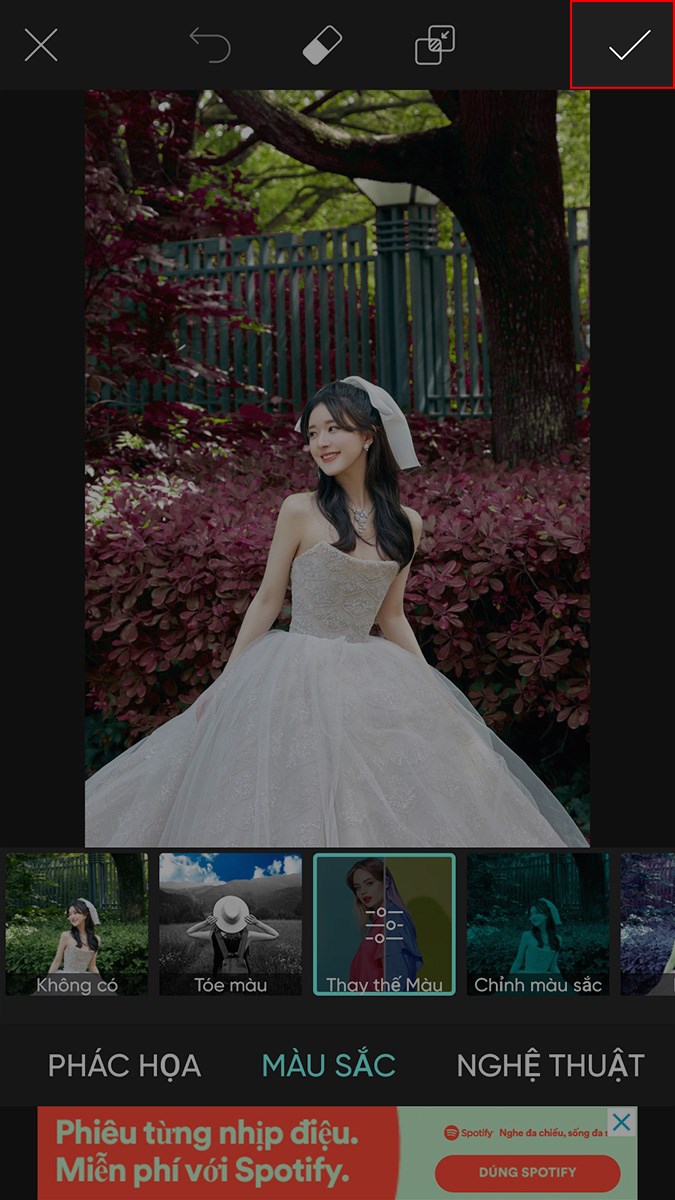Viewport: 675px width, 1200px height.
Task: Close the editor with the X icon
Action: coord(41,45)
